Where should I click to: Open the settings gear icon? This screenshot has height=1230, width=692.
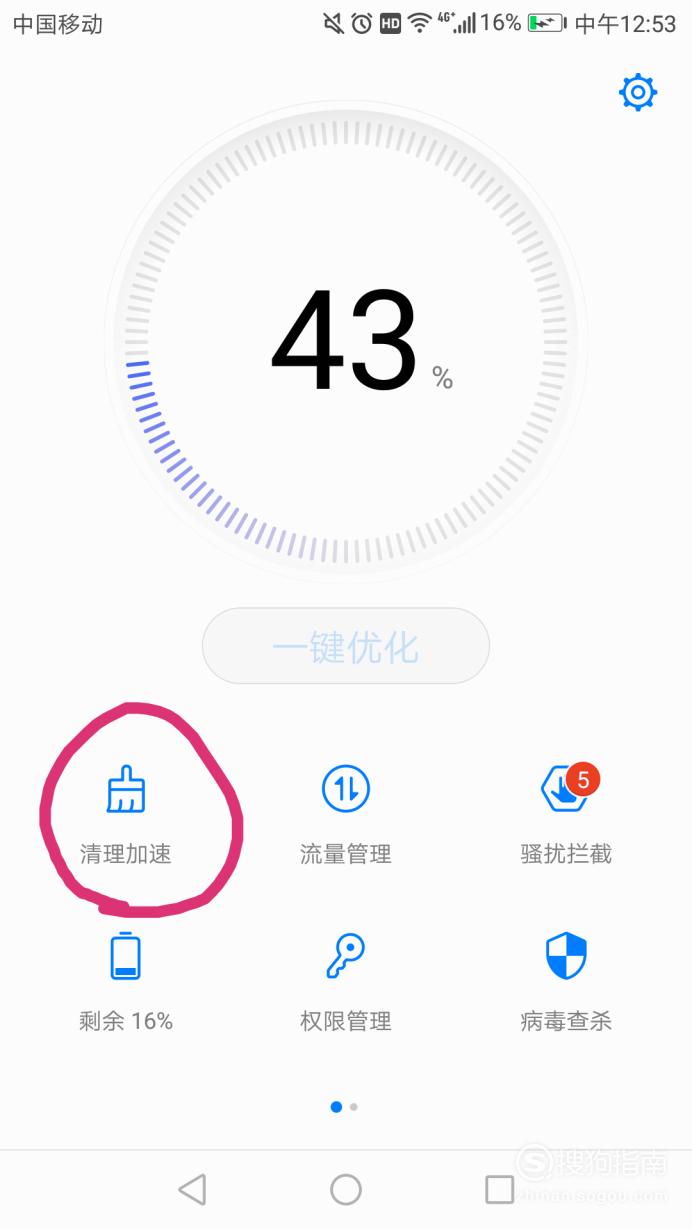(x=638, y=93)
